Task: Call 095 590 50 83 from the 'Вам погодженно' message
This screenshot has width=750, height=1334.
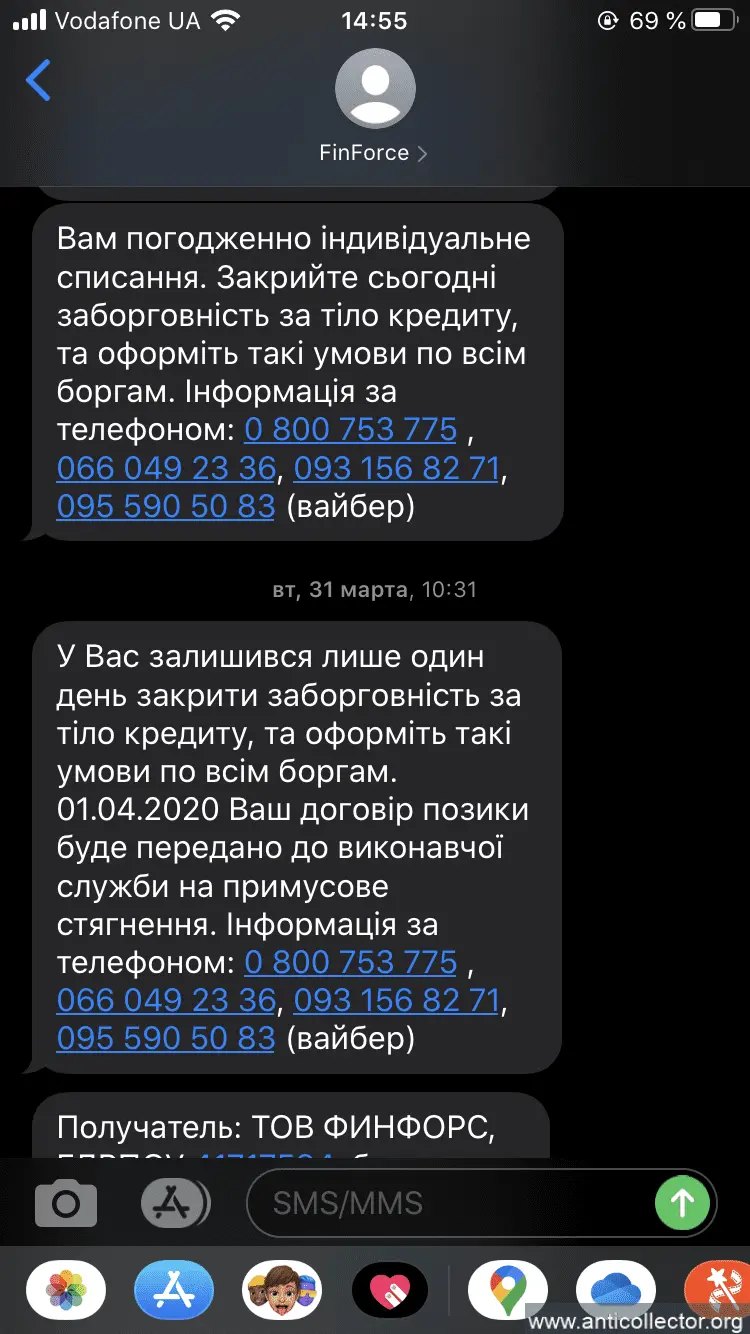Action: coord(165,506)
